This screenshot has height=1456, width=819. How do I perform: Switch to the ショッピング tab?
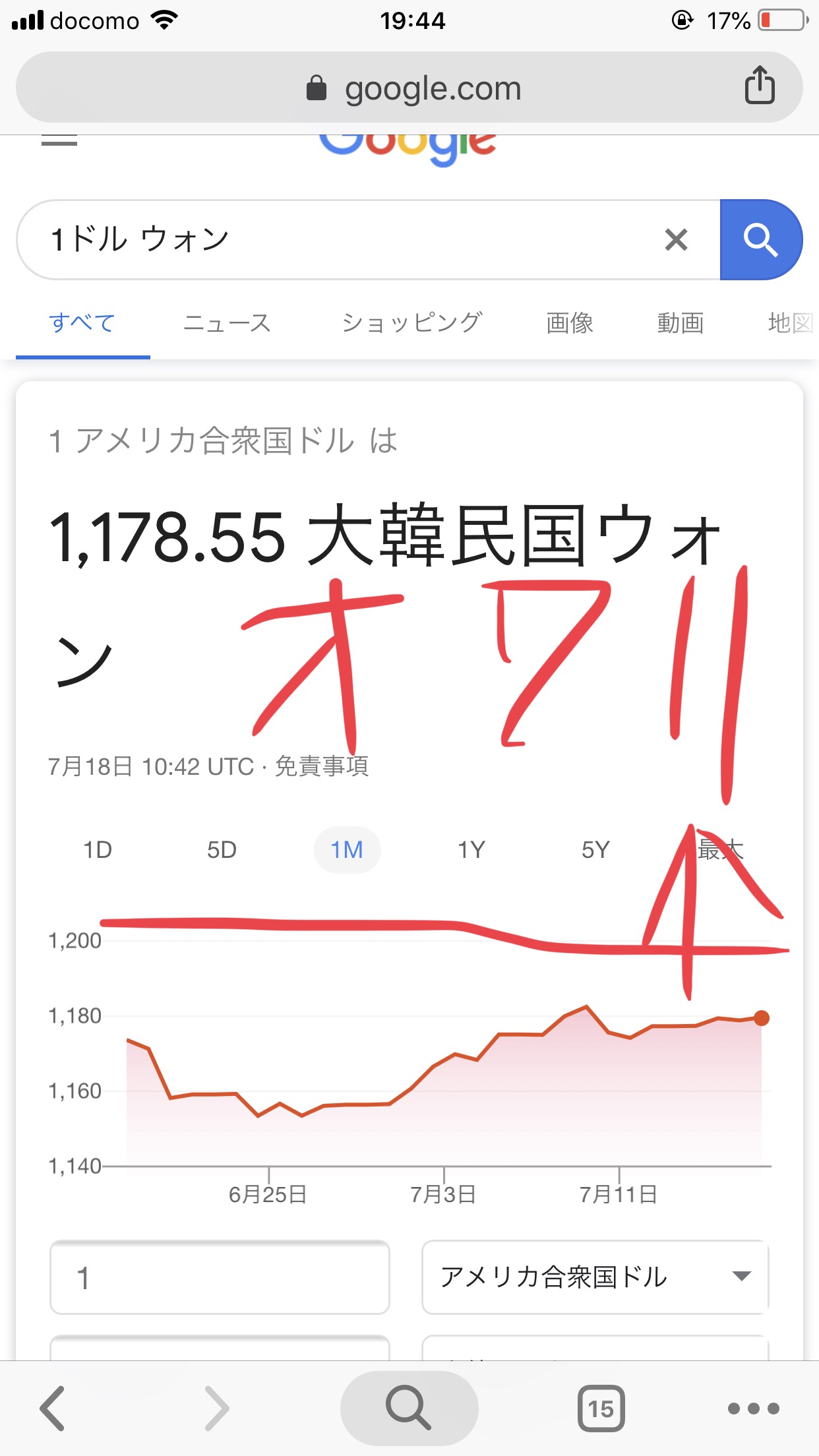[x=411, y=323]
